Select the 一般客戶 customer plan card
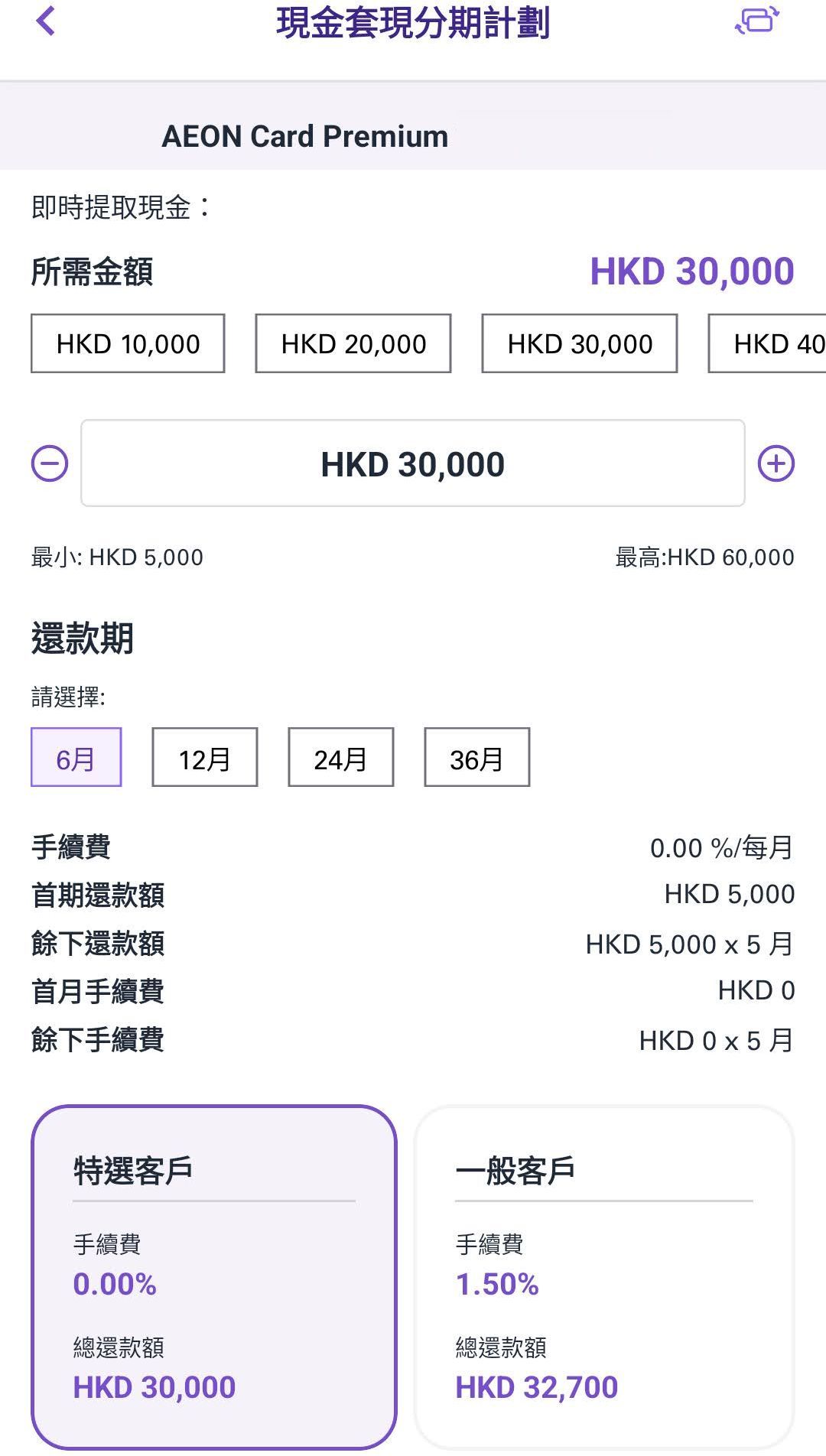Screen dimensions: 826x1456 (x=604, y=1262)
